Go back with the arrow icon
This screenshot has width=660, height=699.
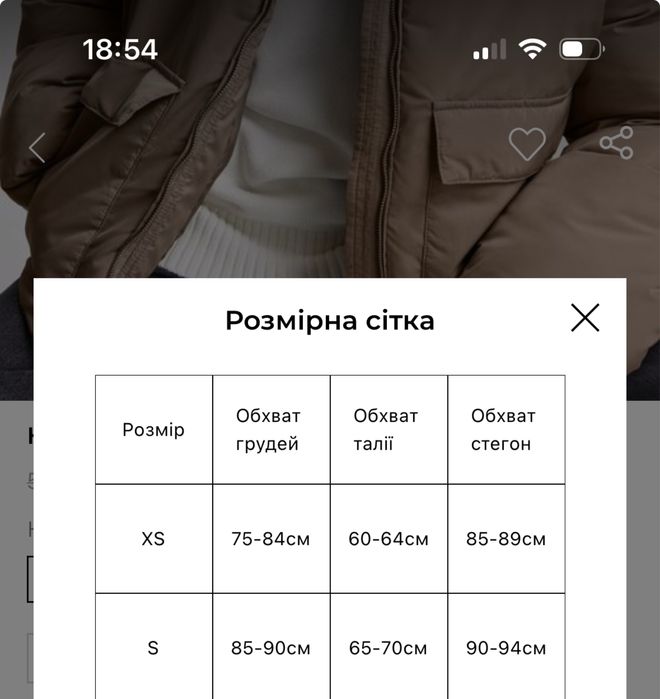point(38,147)
